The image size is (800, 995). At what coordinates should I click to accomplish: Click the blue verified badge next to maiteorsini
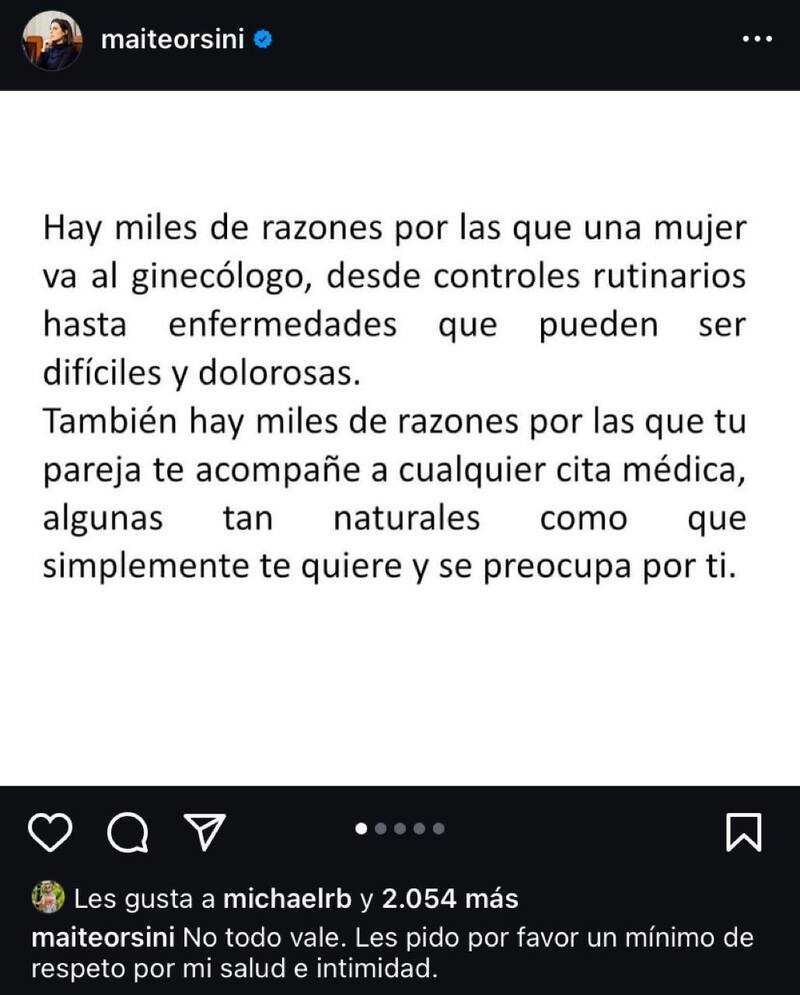[x=262, y=38]
